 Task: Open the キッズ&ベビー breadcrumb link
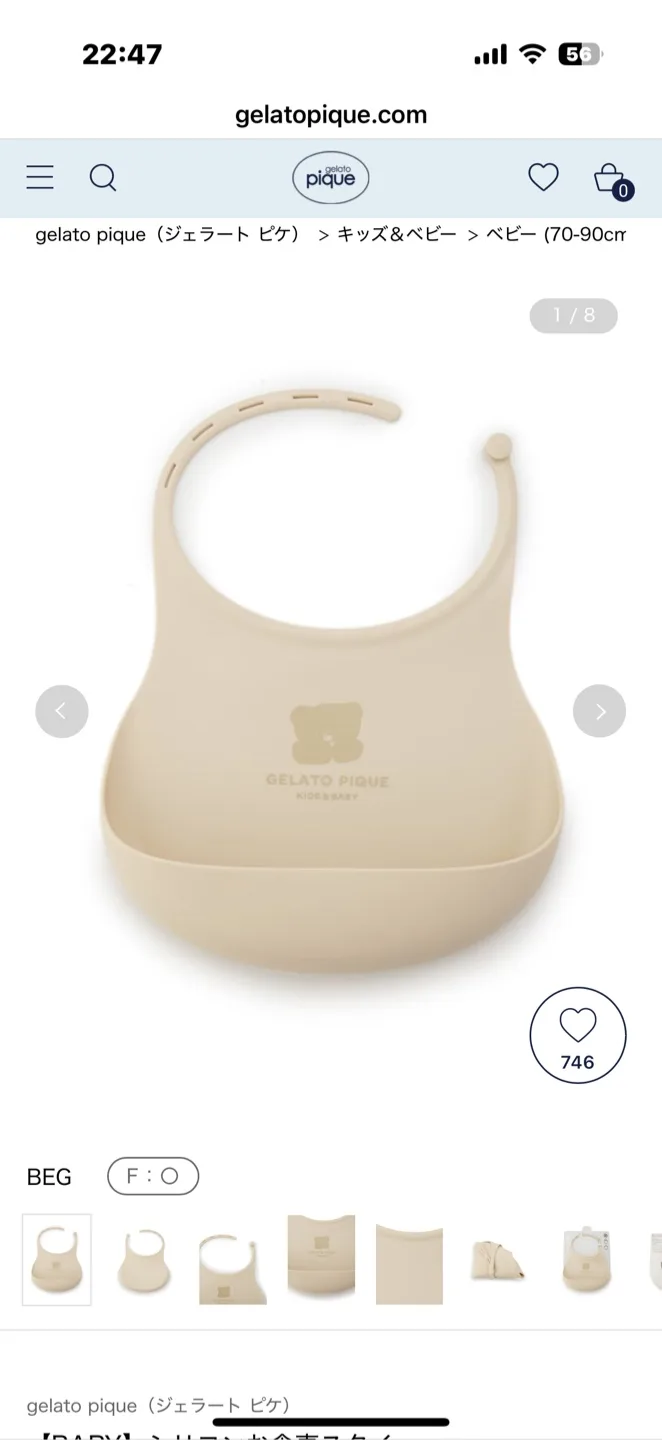(x=396, y=235)
